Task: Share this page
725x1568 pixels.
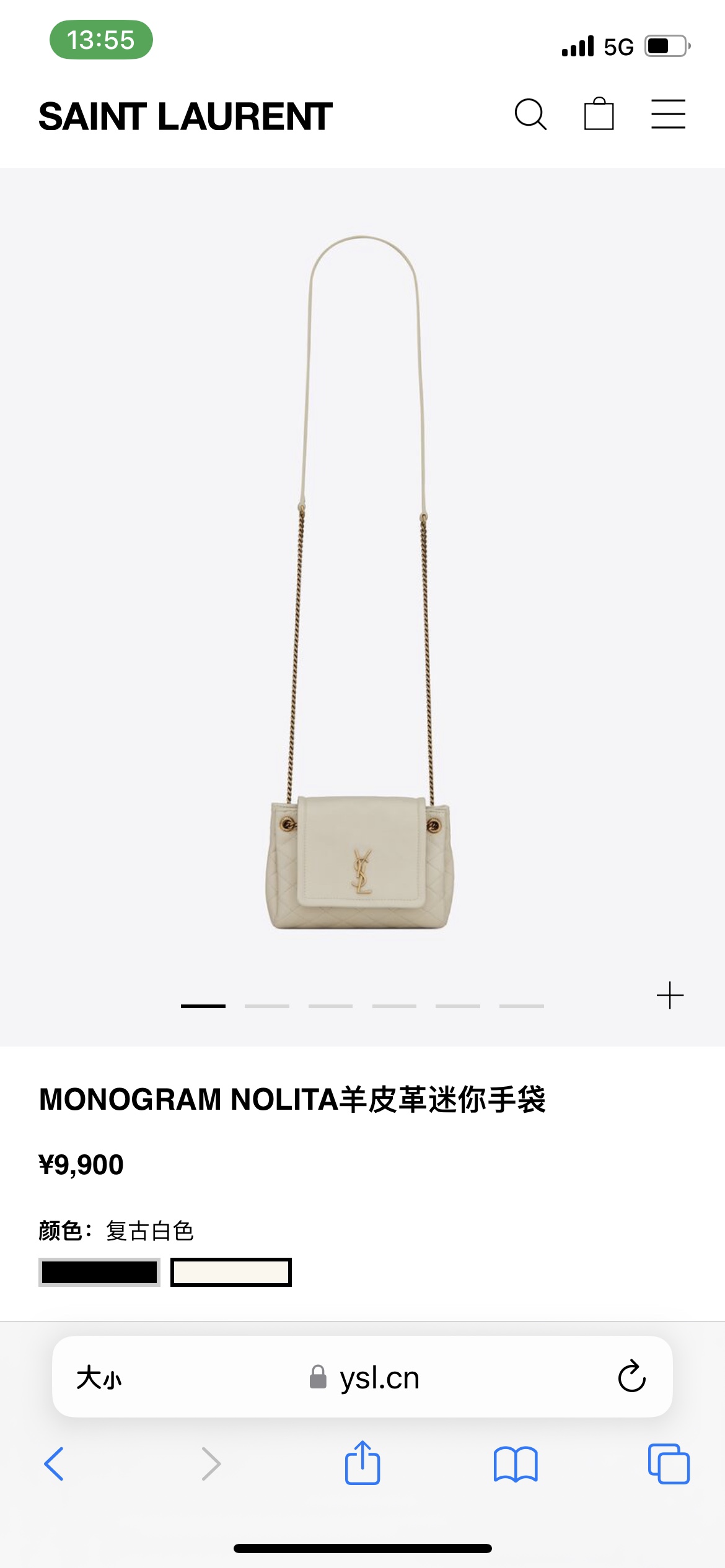Action: [x=362, y=1463]
